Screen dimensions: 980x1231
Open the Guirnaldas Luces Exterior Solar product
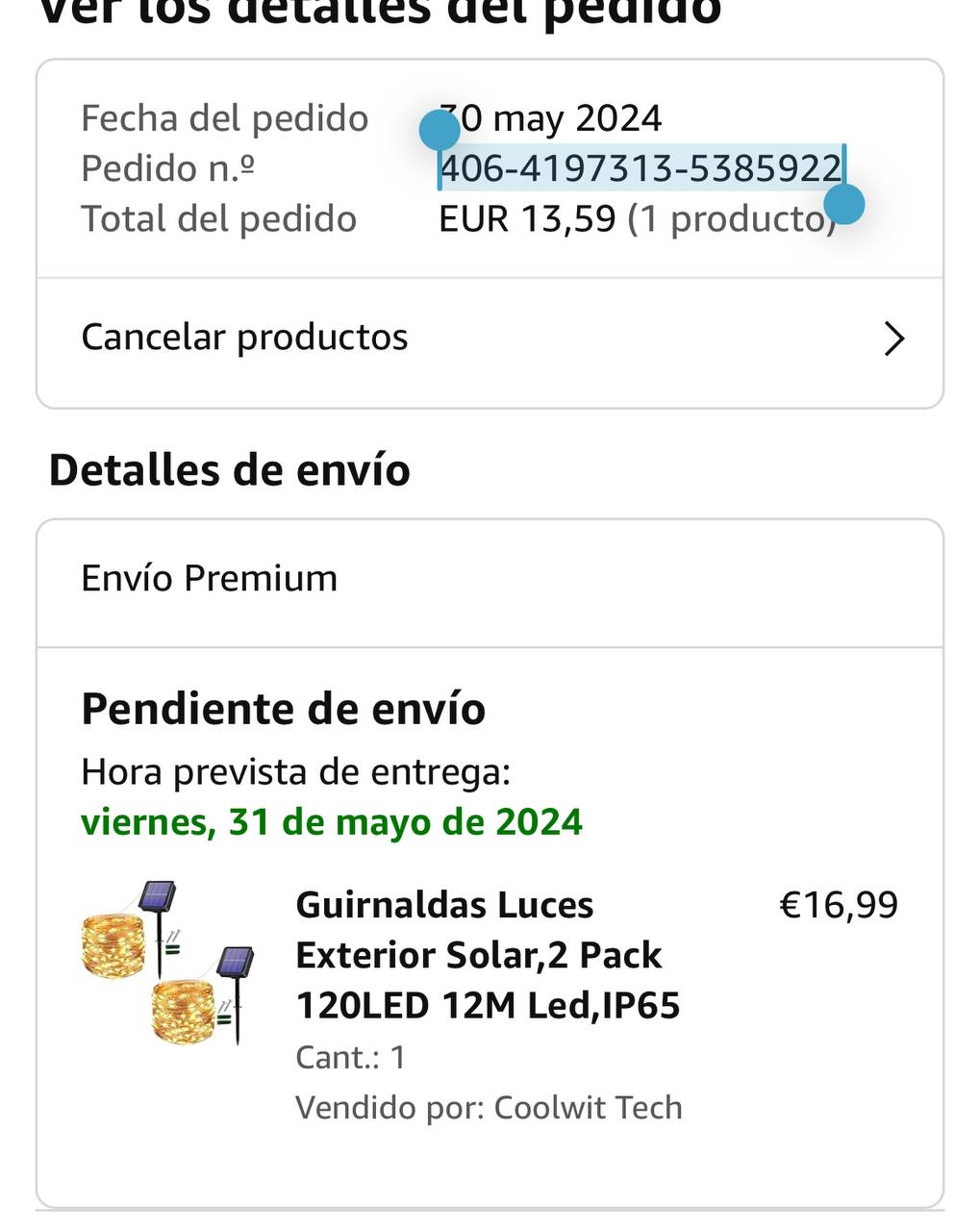(x=487, y=955)
